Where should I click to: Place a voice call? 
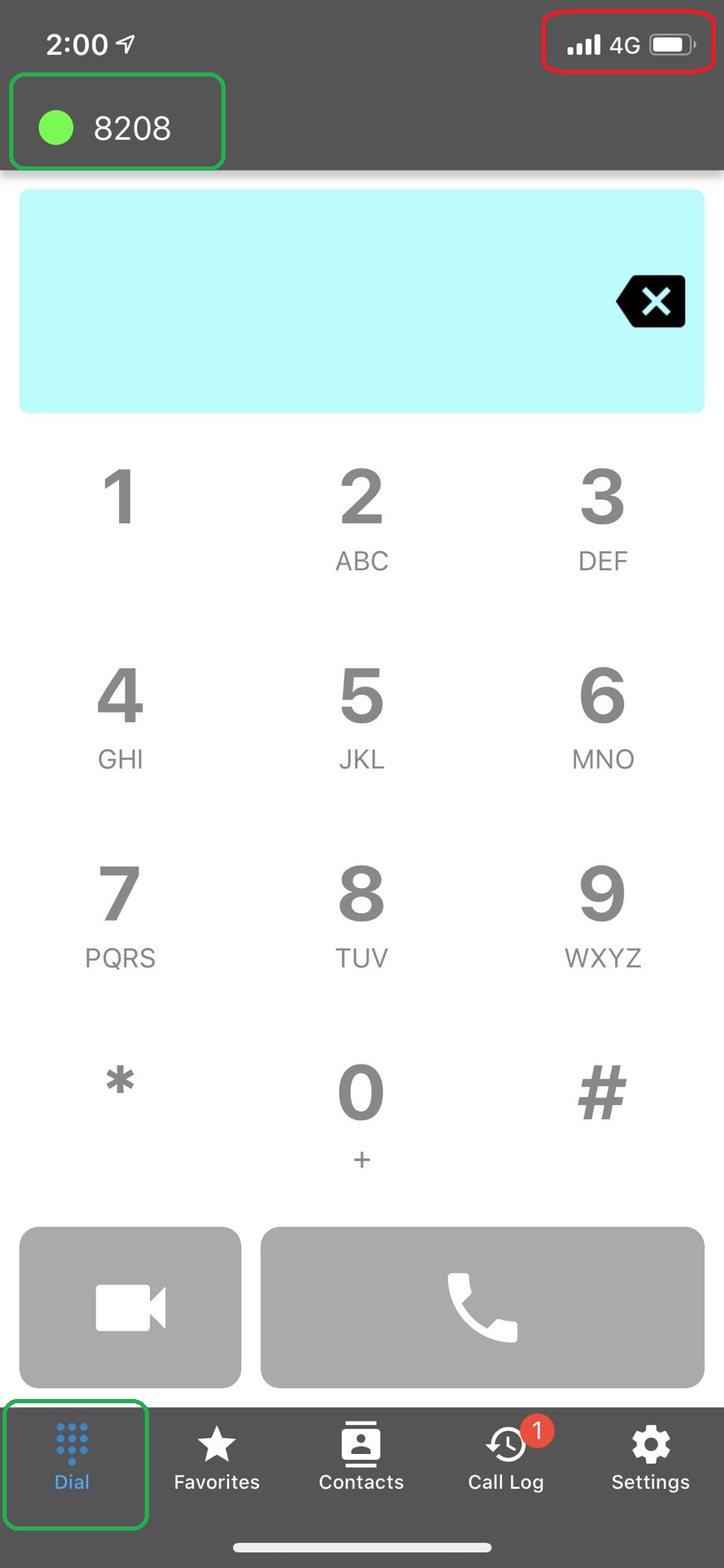[x=482, y=1307]
